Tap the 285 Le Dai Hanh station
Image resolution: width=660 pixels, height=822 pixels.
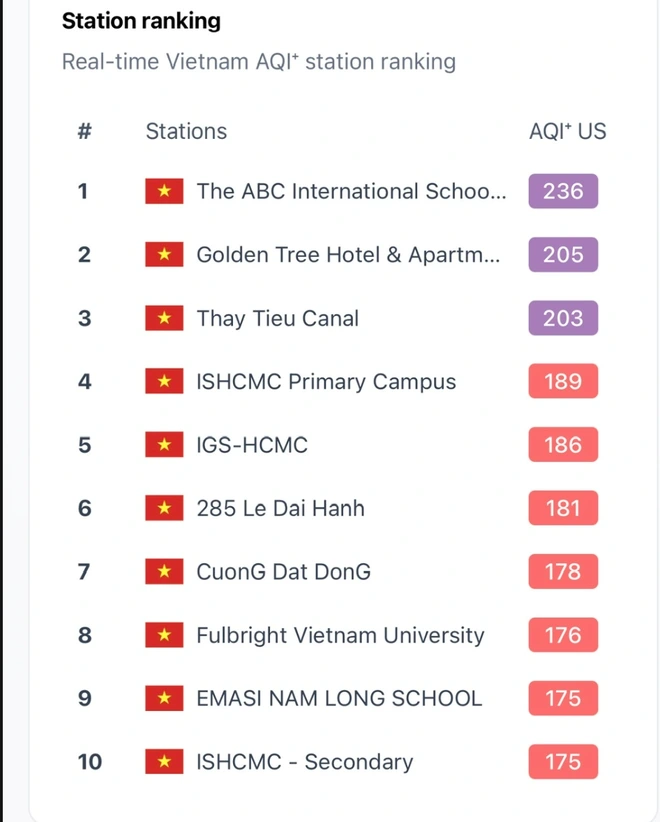click(281, 508)
